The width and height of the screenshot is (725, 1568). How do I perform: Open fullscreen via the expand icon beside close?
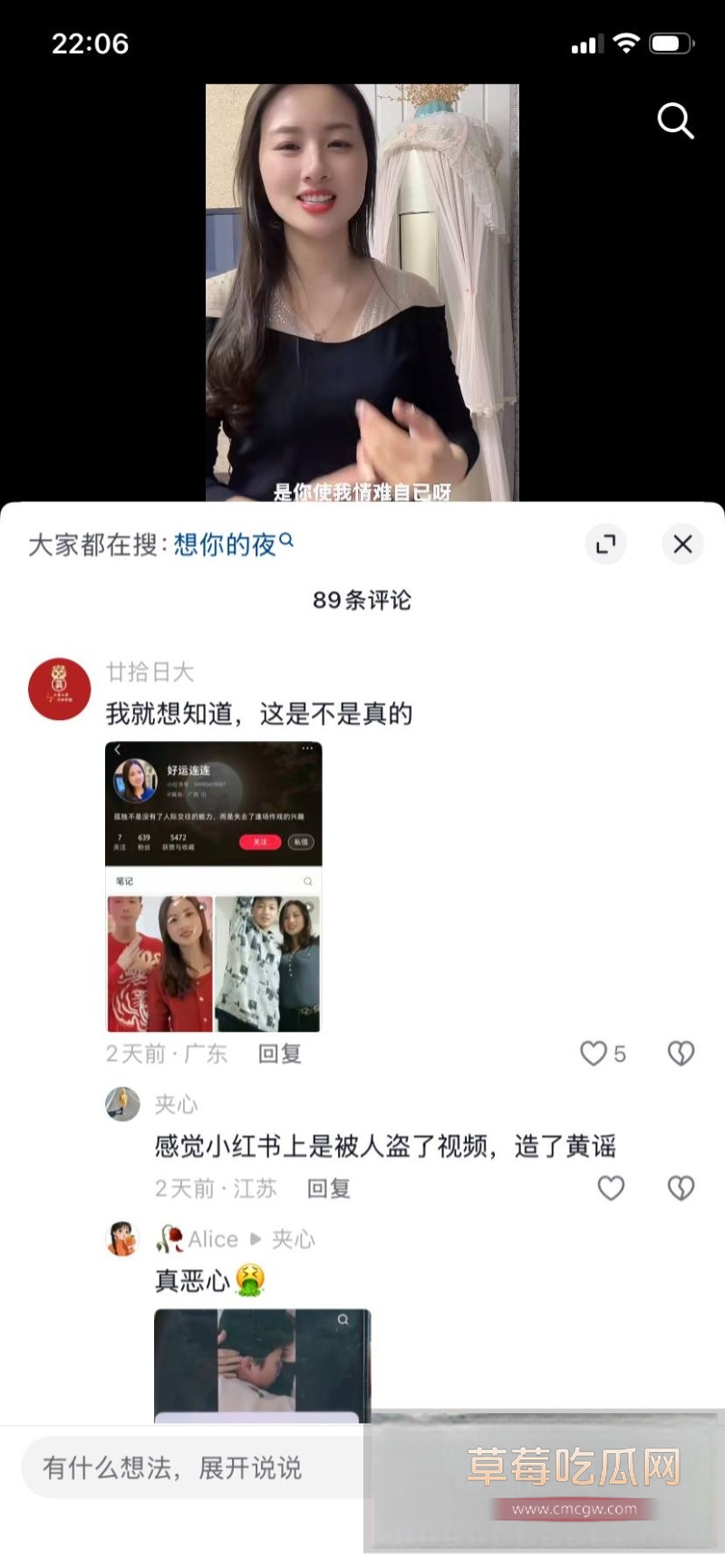[605, 544]
